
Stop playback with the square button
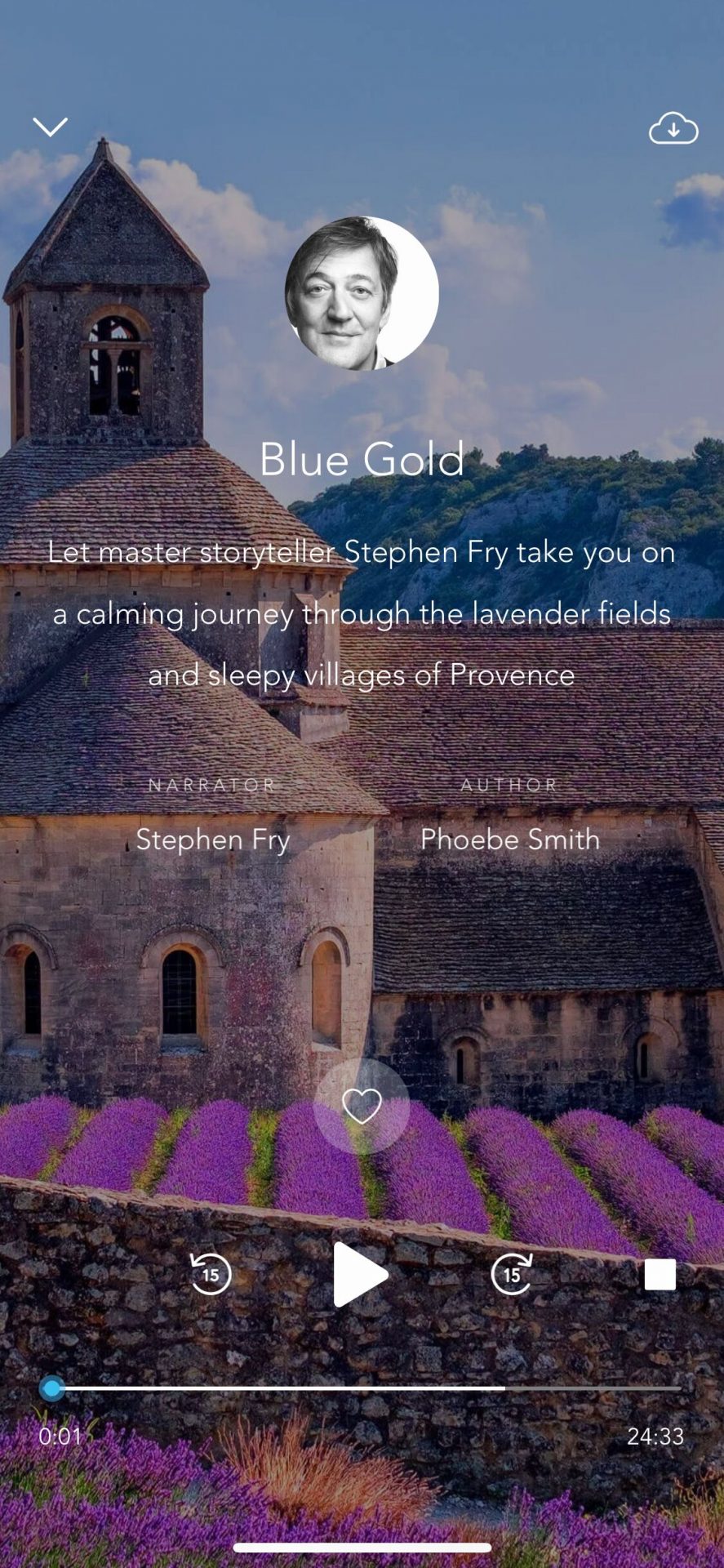(660, 1274)
